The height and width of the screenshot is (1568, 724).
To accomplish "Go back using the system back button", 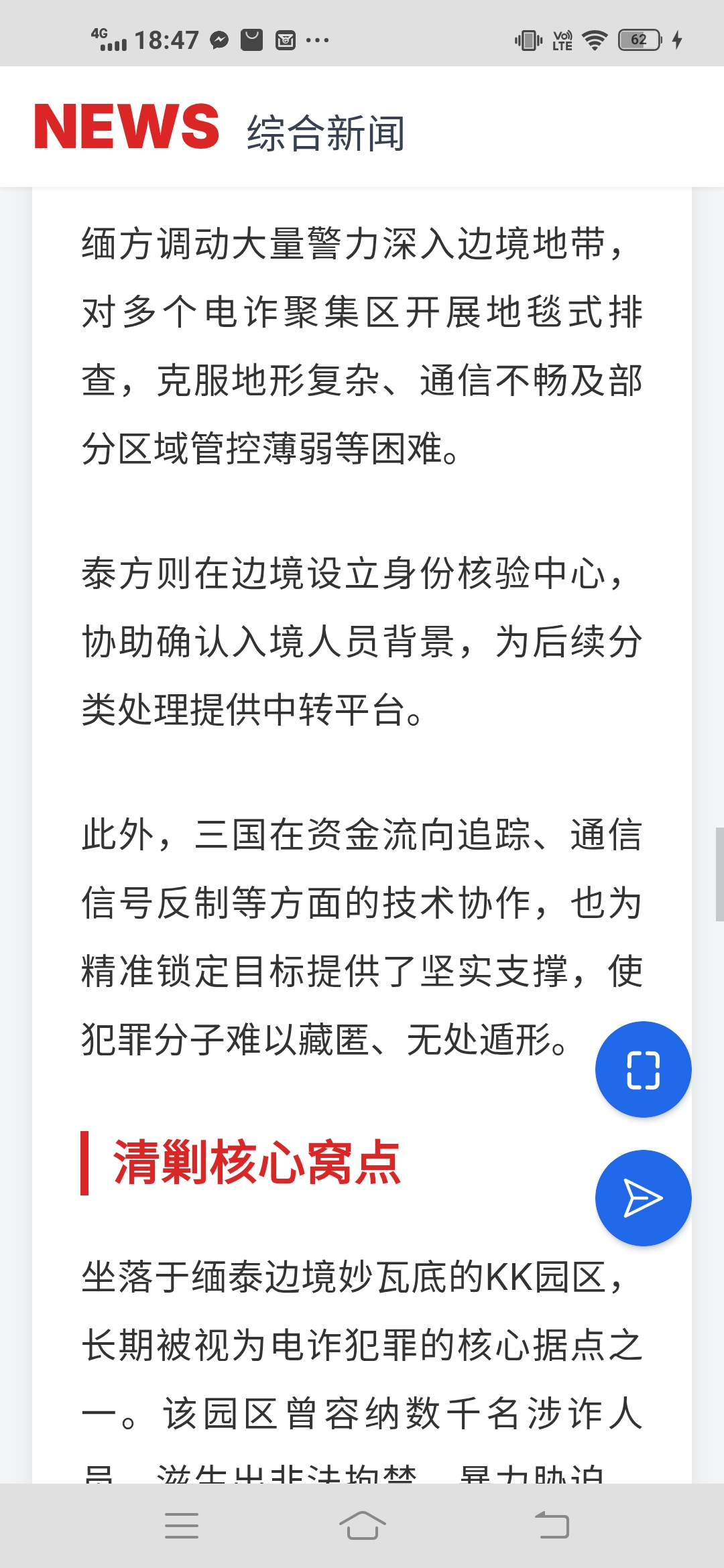I will tap(552, 1526).
